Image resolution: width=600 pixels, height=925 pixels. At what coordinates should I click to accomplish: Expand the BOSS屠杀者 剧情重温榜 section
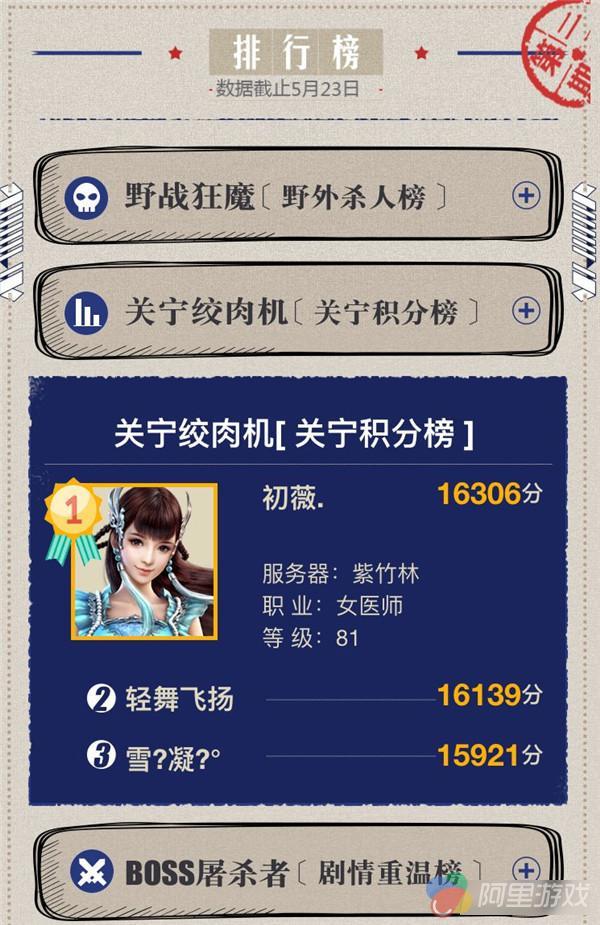tap(526, 870)
